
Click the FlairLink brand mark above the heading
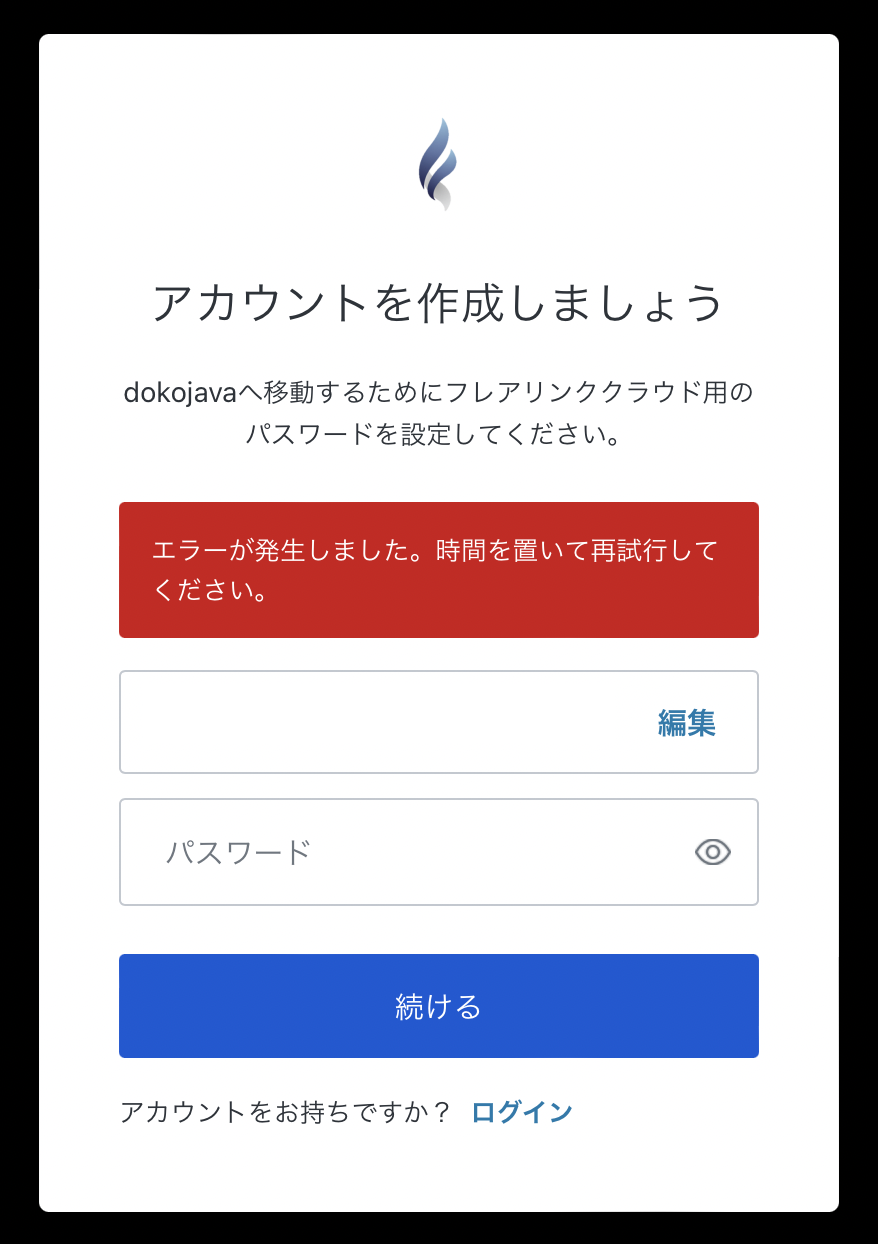pos(439,163)
